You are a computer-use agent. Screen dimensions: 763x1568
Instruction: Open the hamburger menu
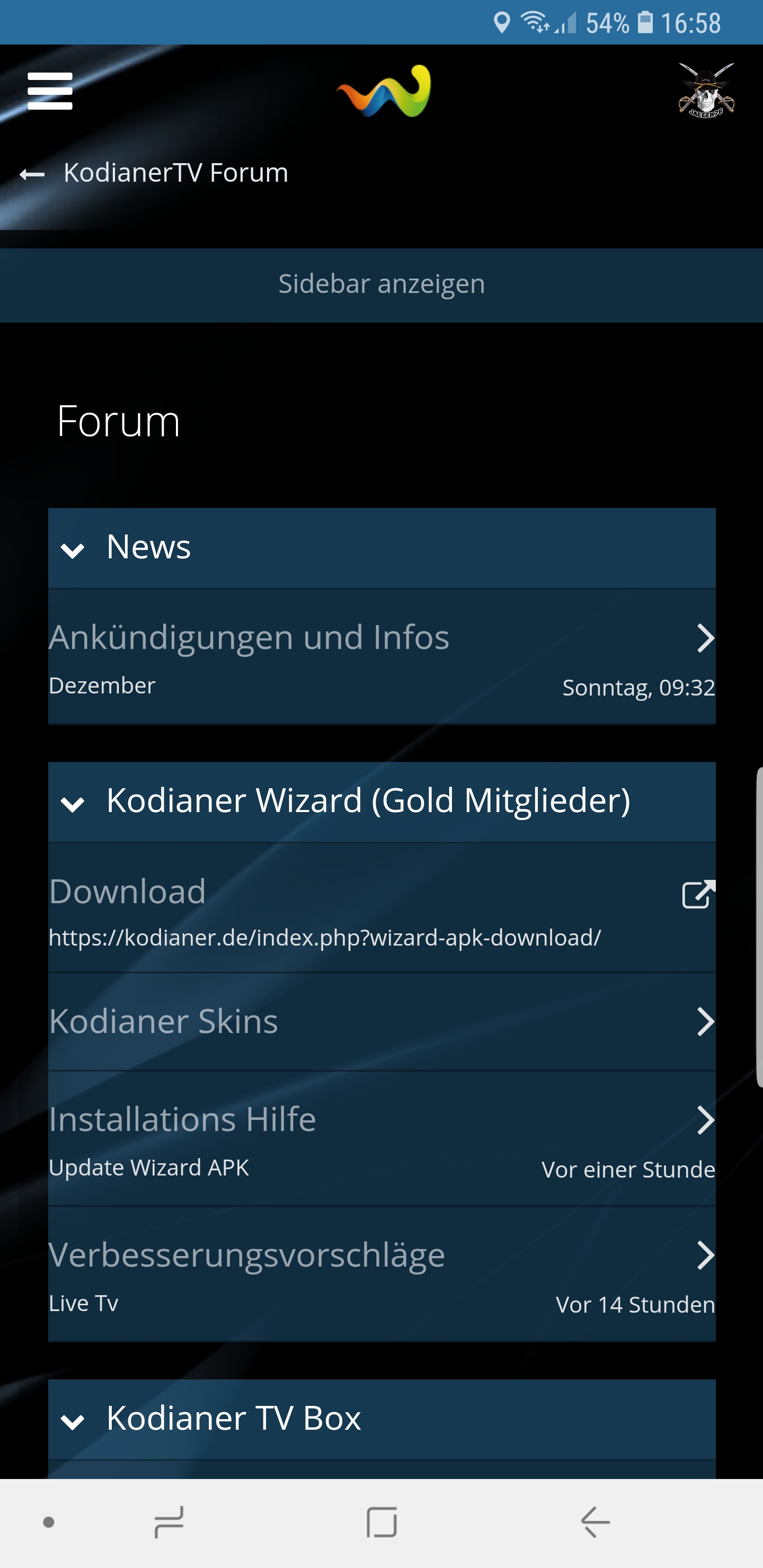pyautogui.click(x=50, y=91)
